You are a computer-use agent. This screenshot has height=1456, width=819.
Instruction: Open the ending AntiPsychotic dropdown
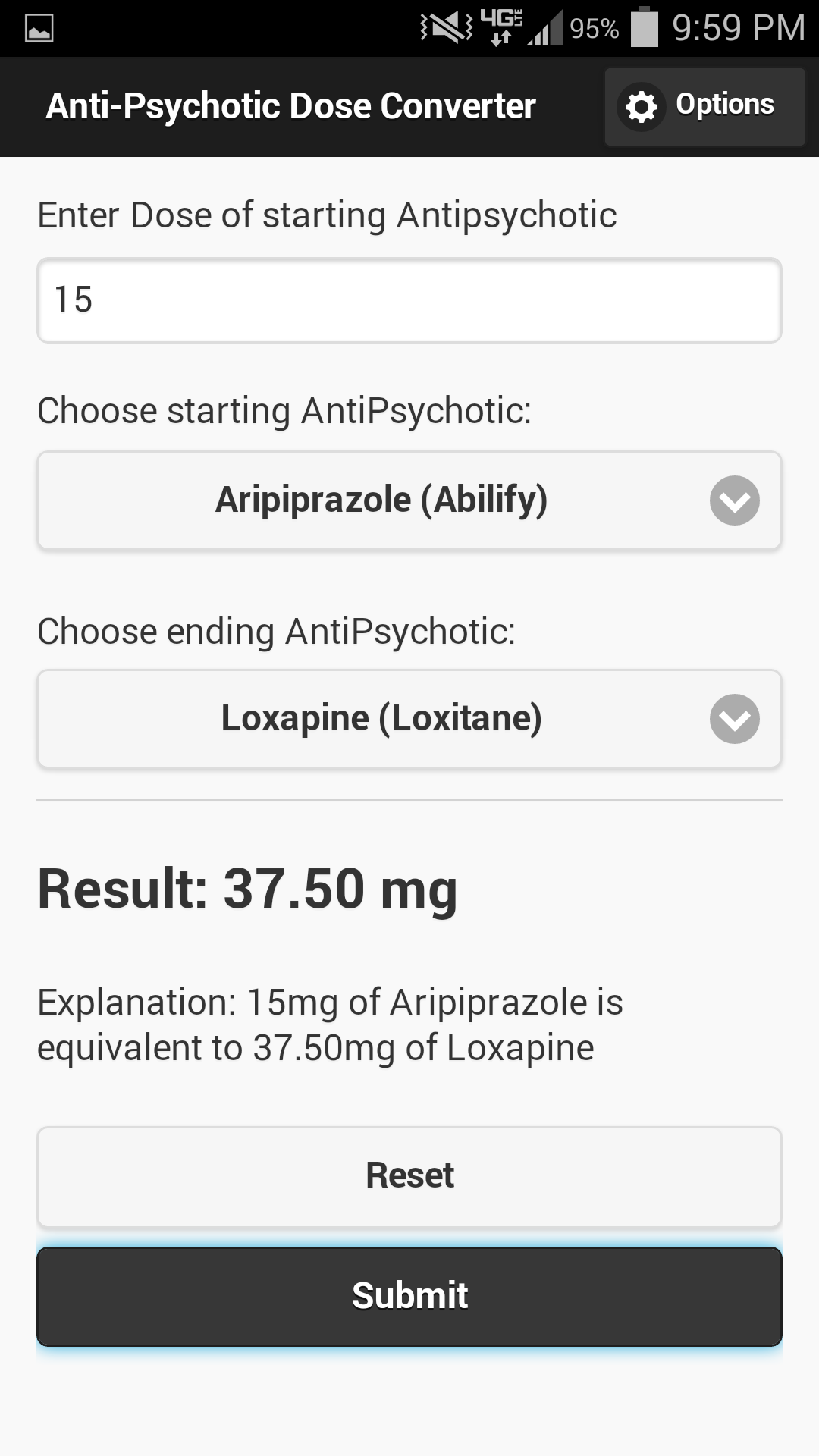[x=409, y=718]
